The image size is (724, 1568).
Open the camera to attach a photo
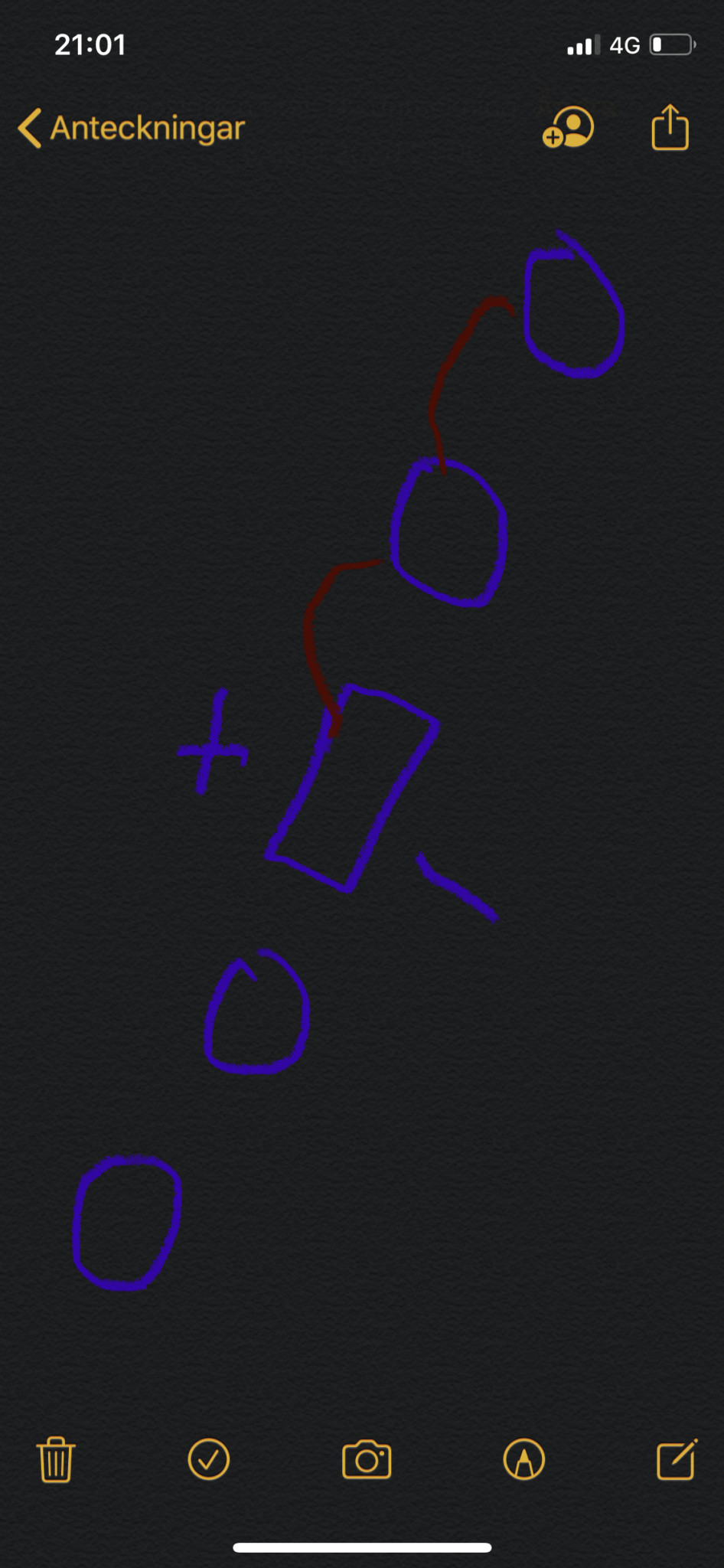click(367, 1459)
